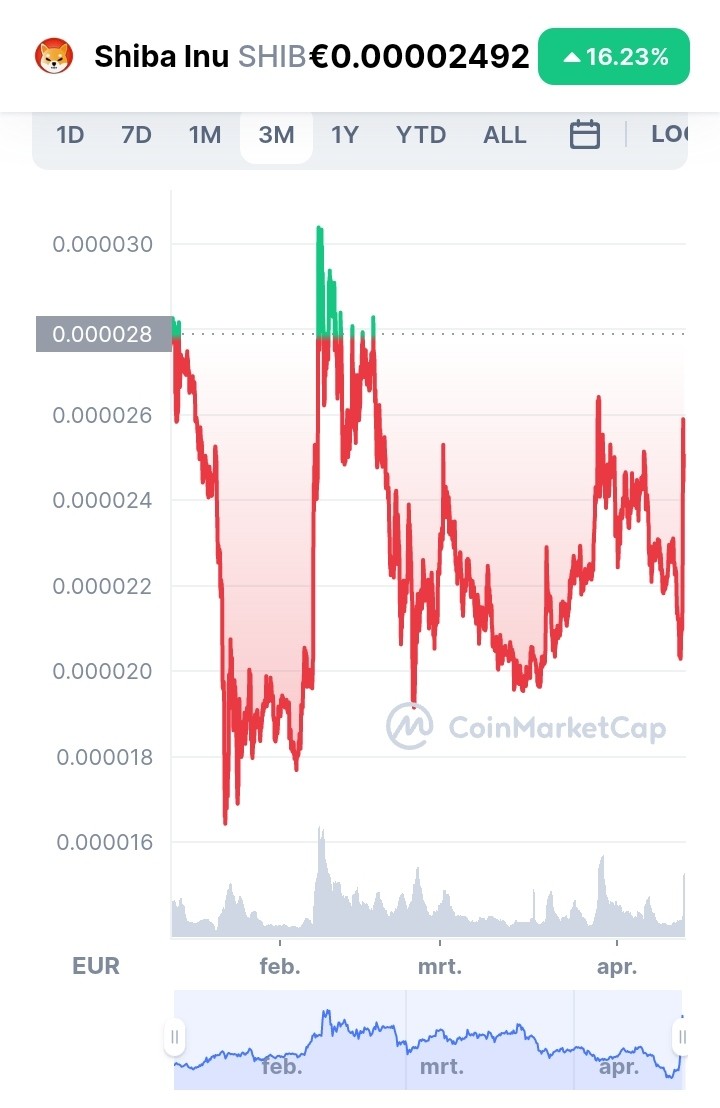Tap the left range slider handle
Viewport: 720px width, 1108px height.
pyautogui.click(x=175, y=1037)
